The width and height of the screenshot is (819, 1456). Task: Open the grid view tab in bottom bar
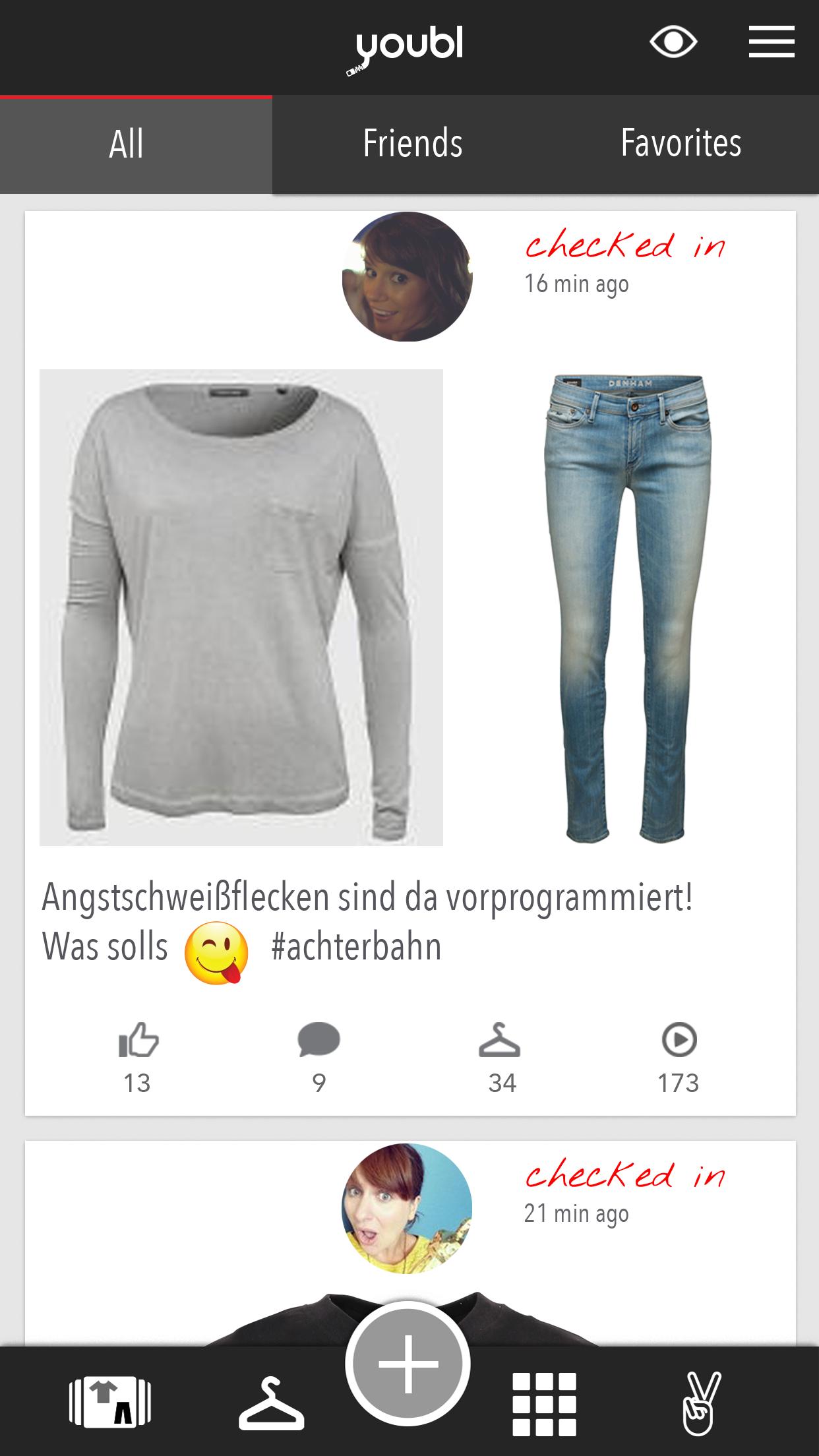[545, 1404]
